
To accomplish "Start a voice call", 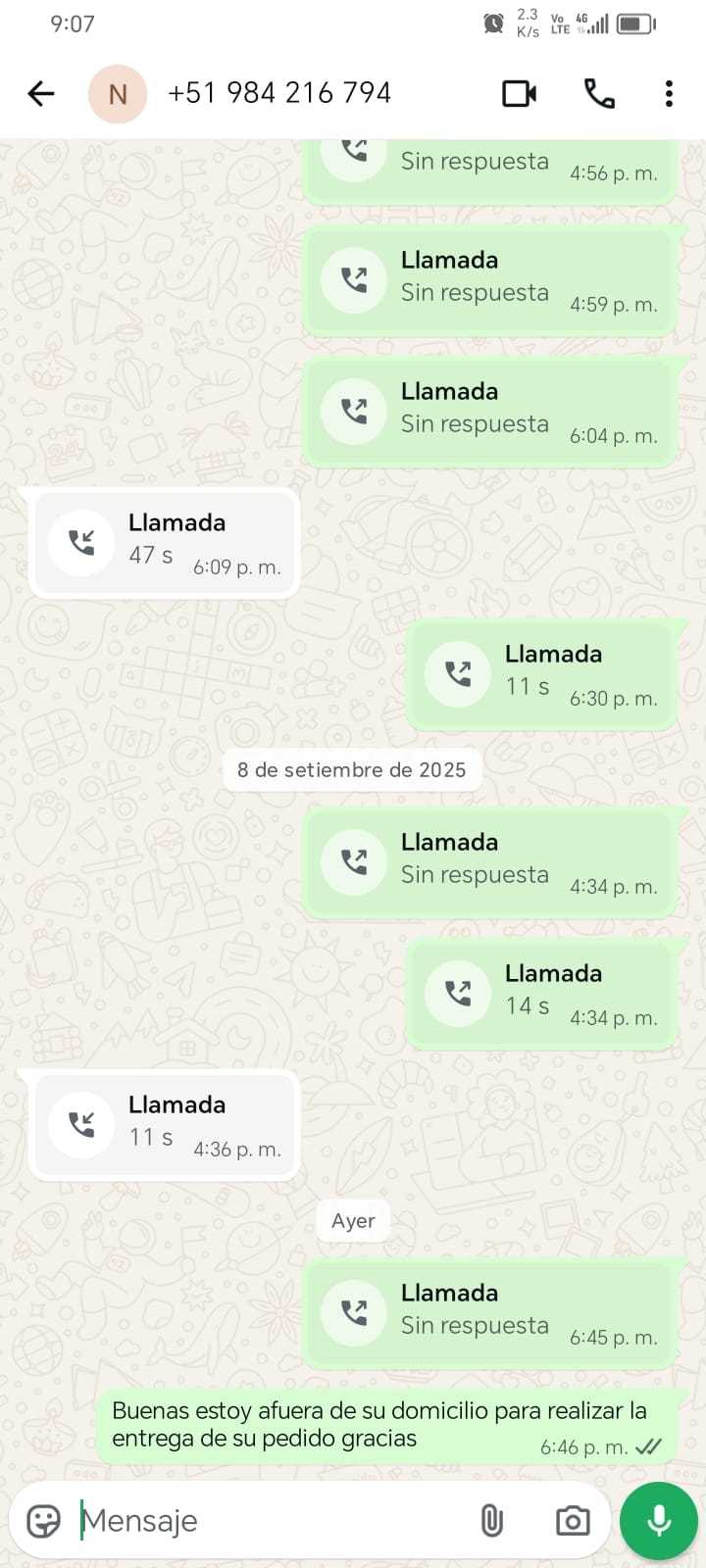I will 599,94.
